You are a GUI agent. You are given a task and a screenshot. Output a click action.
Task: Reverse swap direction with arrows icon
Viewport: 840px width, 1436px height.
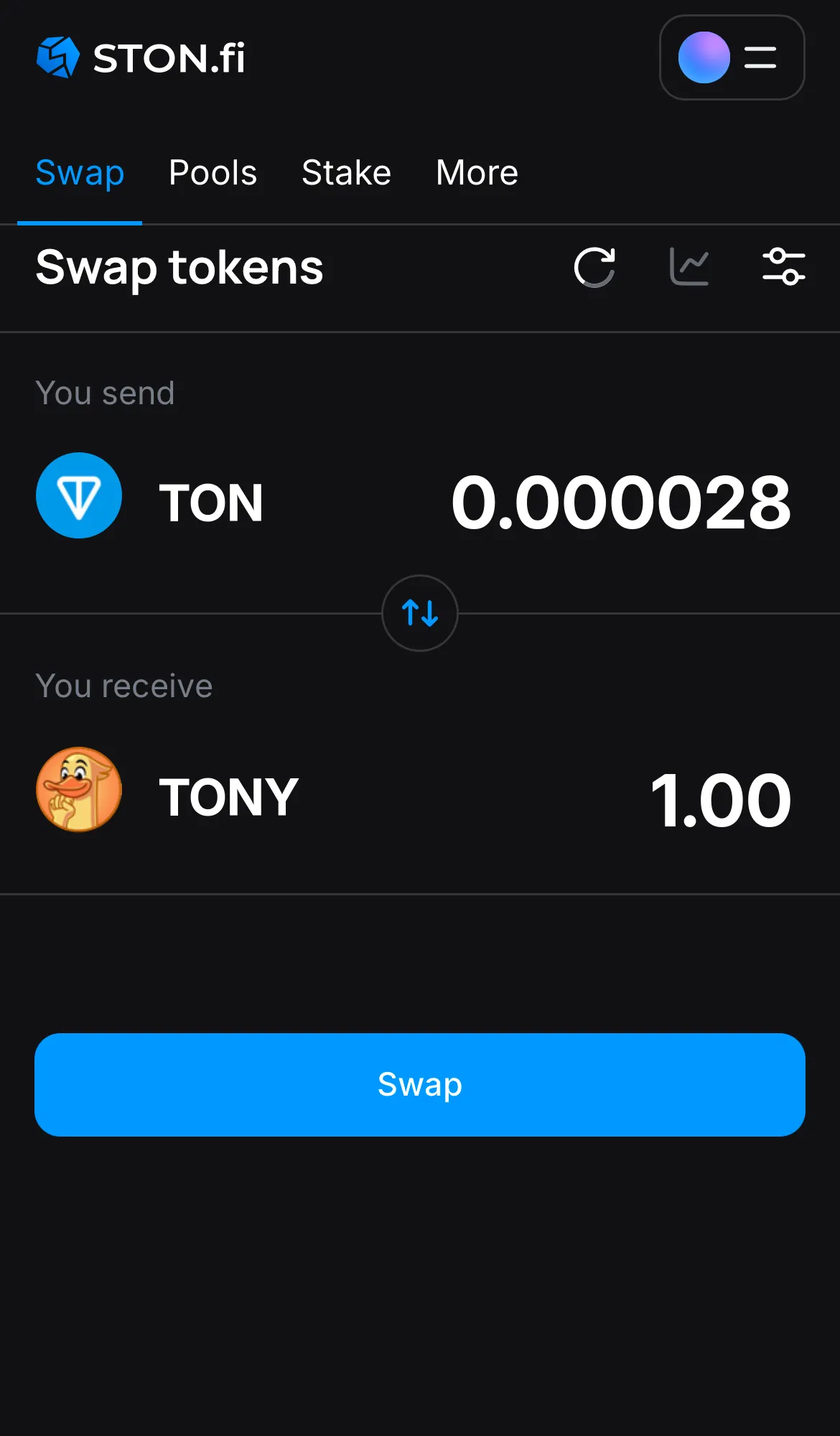pyautogui.click(x=420, y=614)
